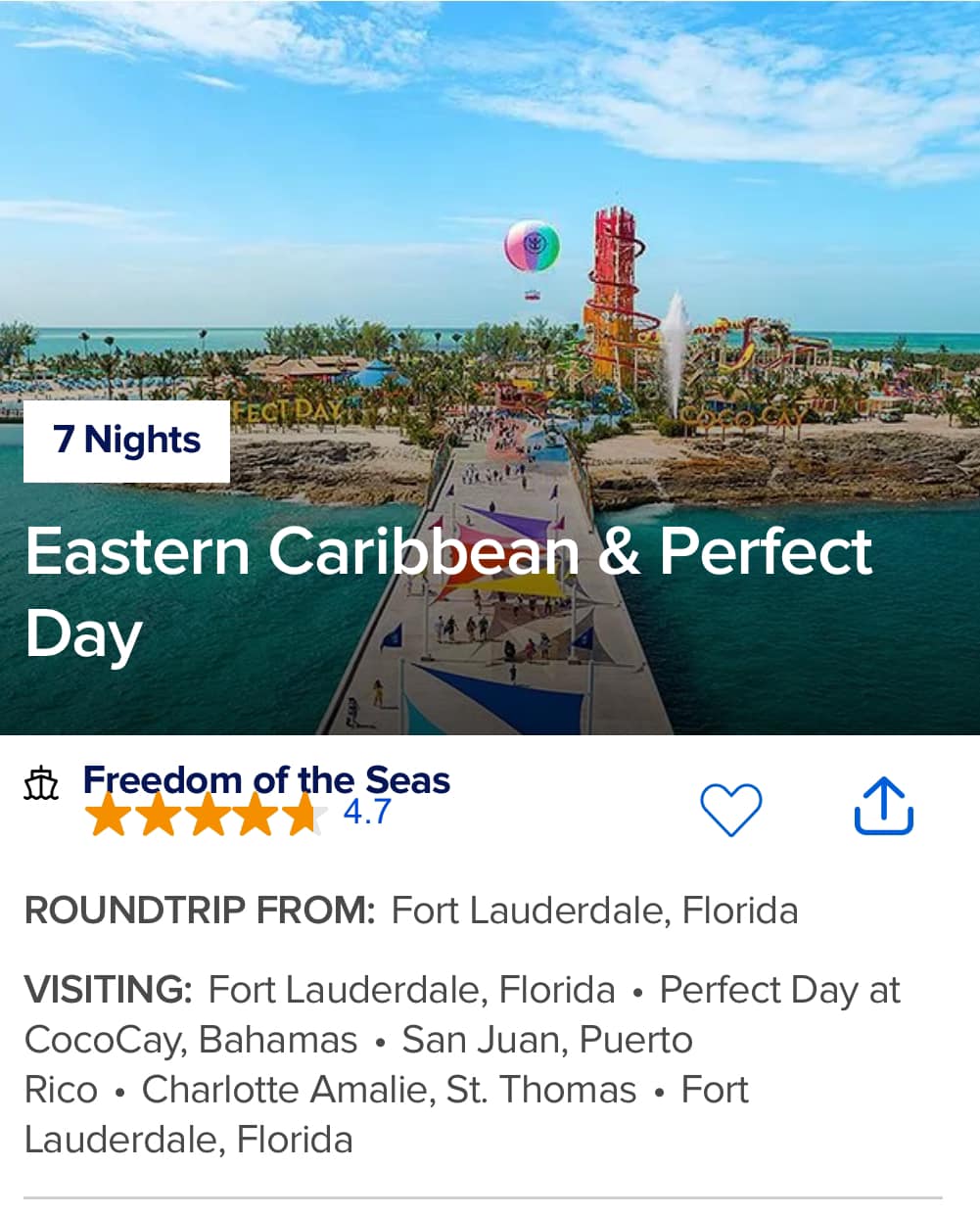Open the Freedom of the Seas ship link
This screenshot has width=980, height=1216.
click(266, 780)
